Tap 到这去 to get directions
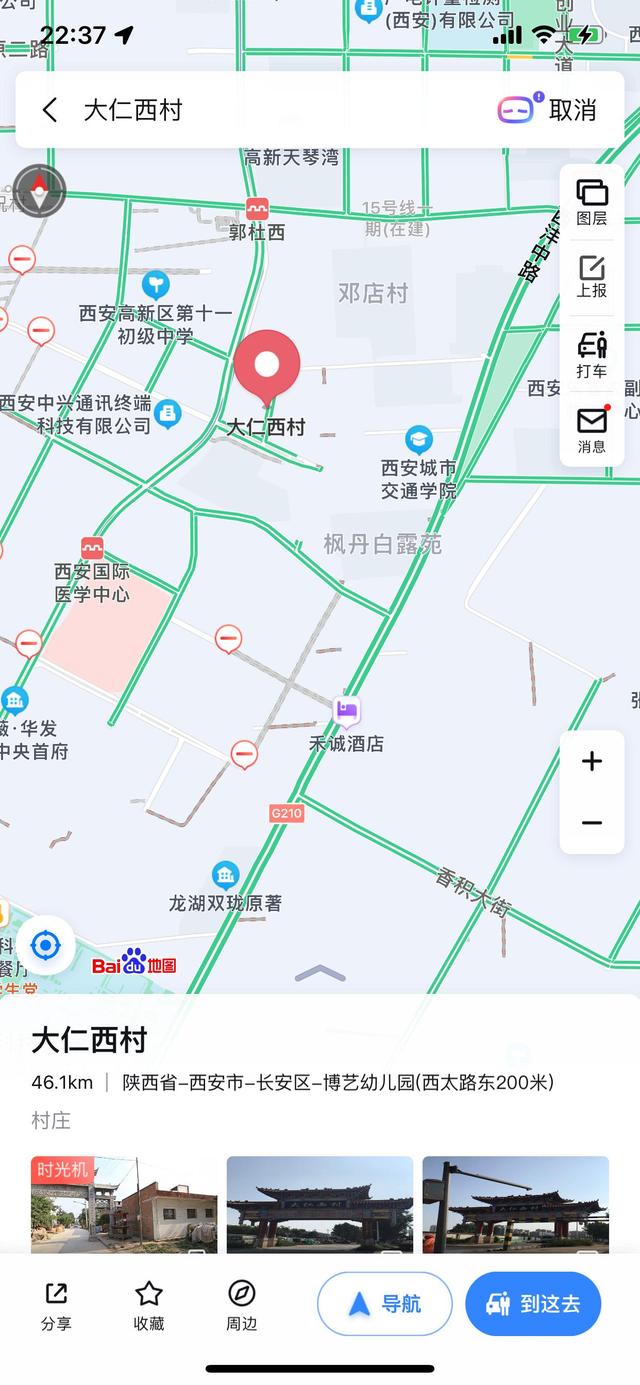 (533, 1304)
